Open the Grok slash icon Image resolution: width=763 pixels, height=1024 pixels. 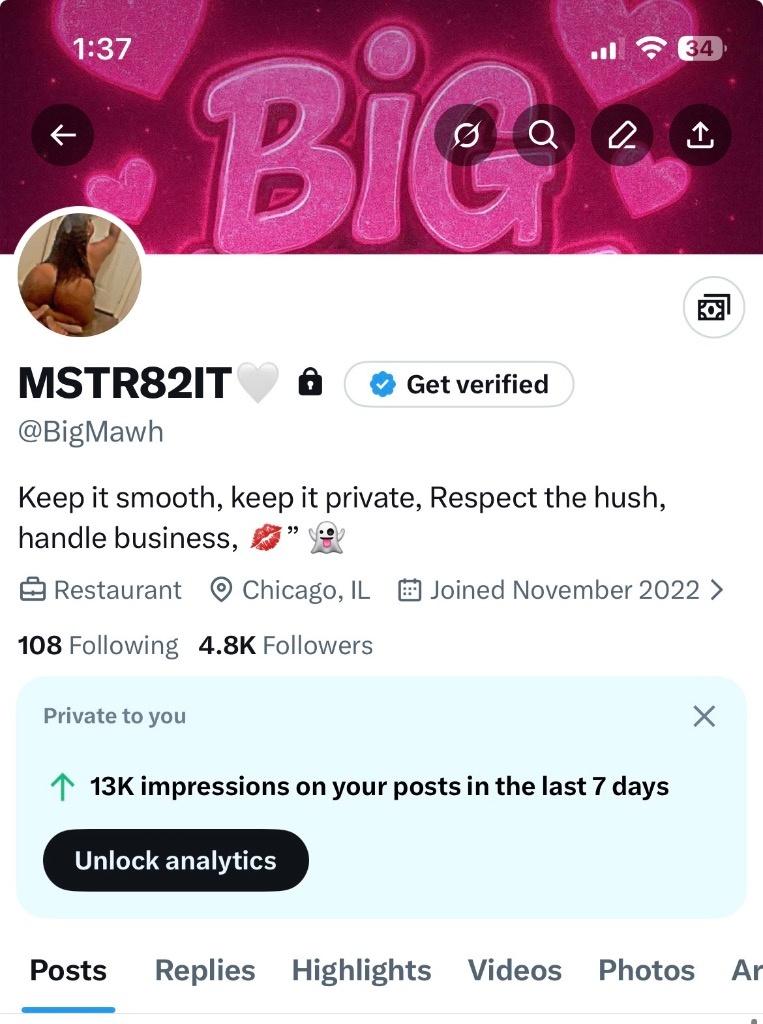[466, 135]
